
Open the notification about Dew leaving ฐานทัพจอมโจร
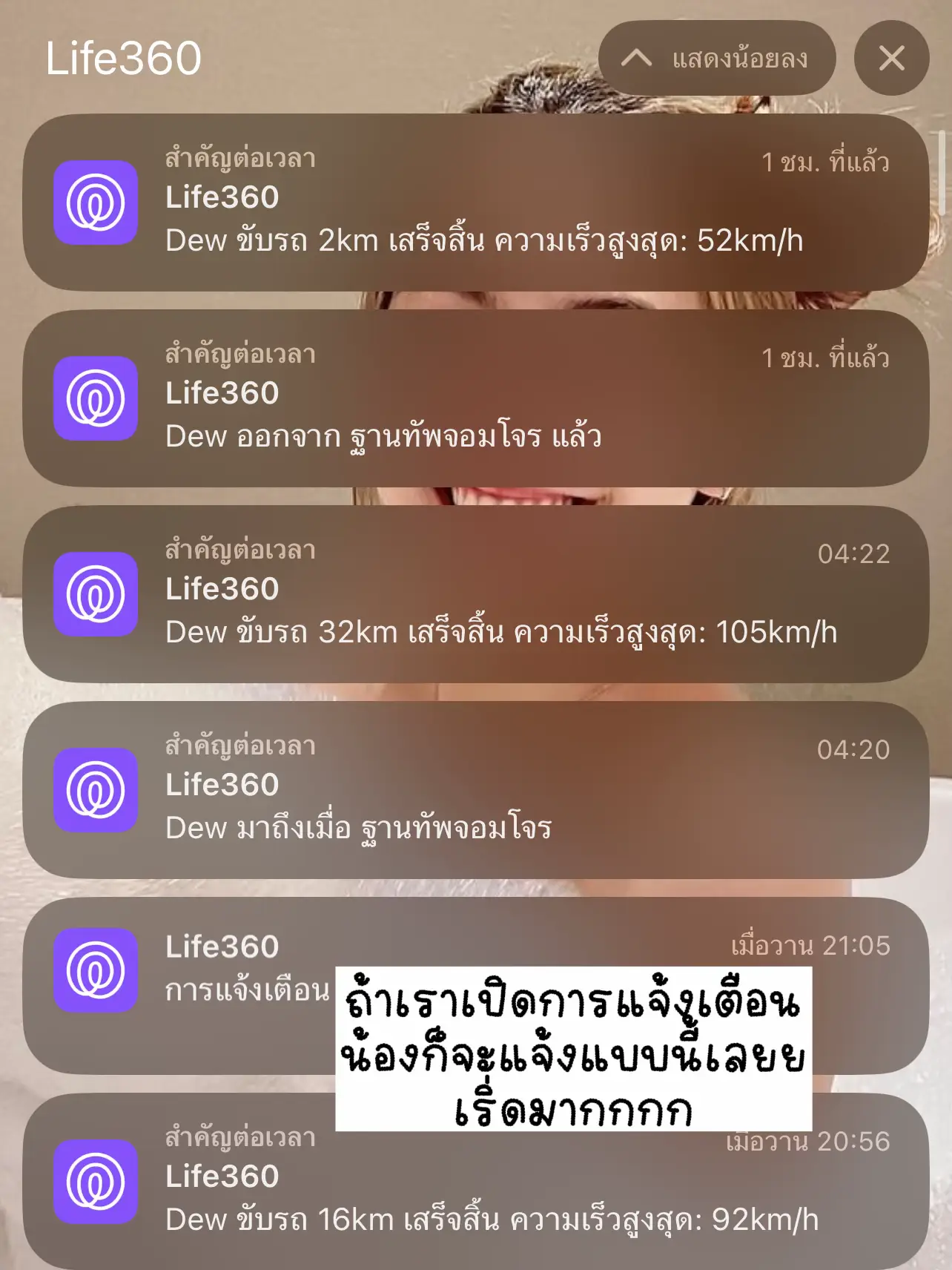pyautogui.click(x=475, y=398)
